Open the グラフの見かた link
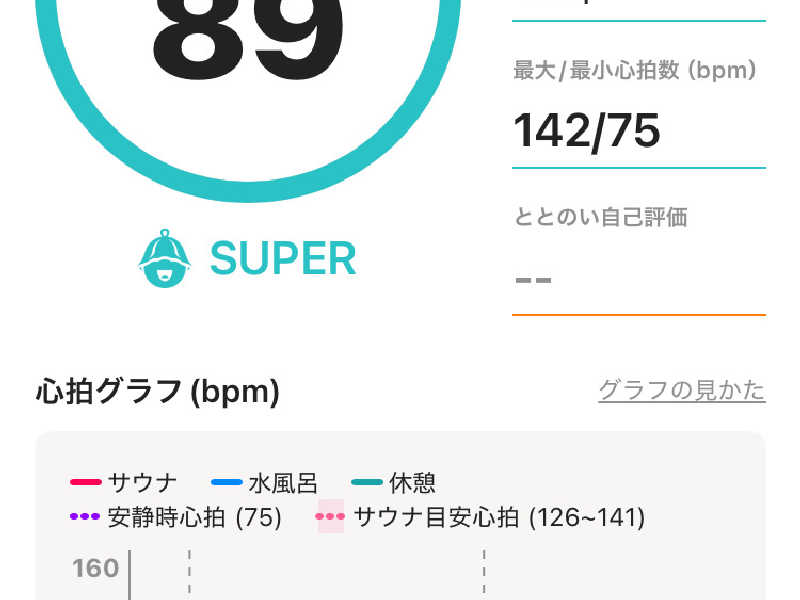Screen dimensions: 800x600 click(681, 390)
